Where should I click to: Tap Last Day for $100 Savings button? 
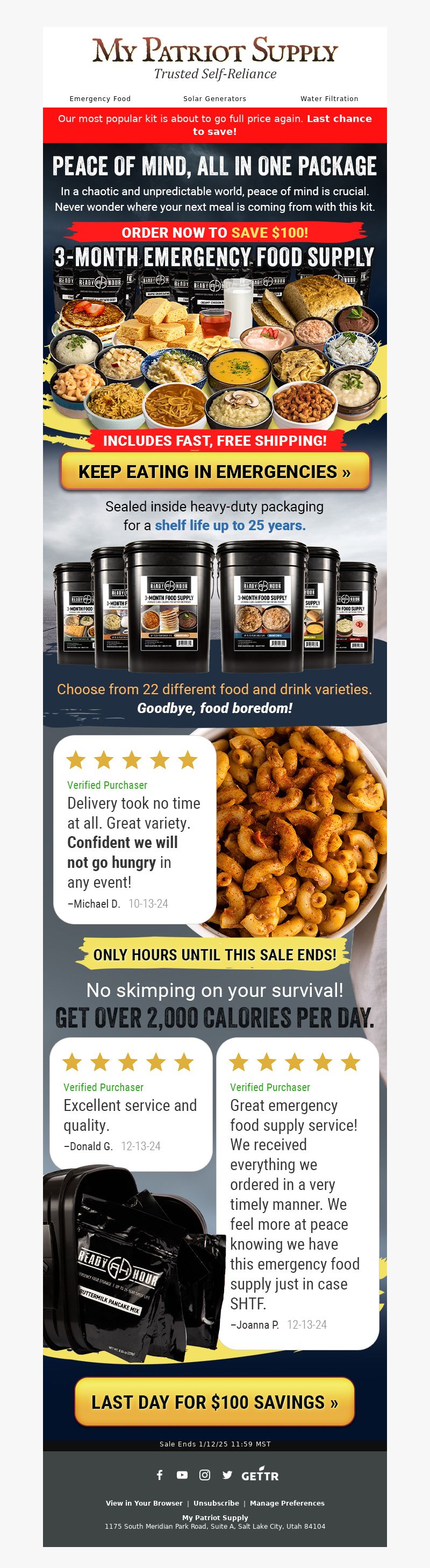click(214, 1402)
